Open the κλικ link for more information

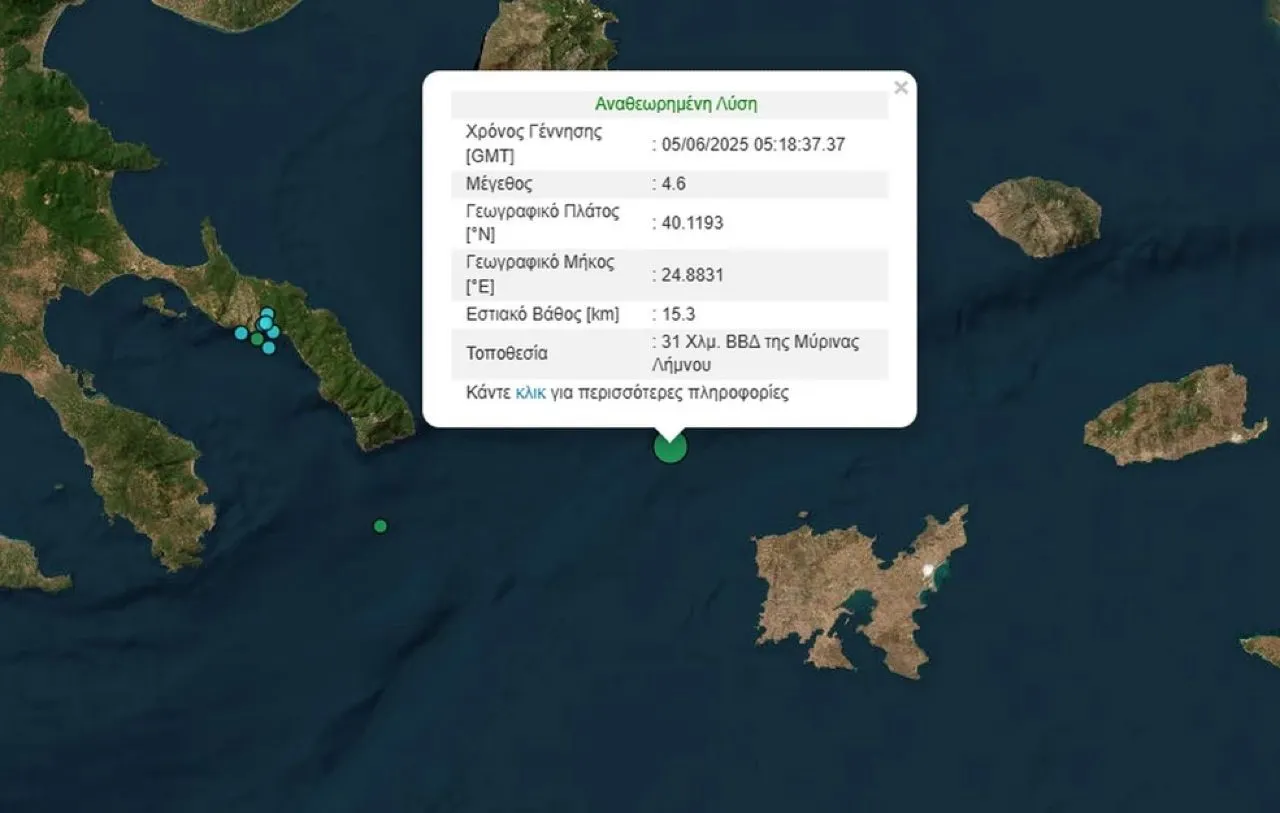coord(530,393)
